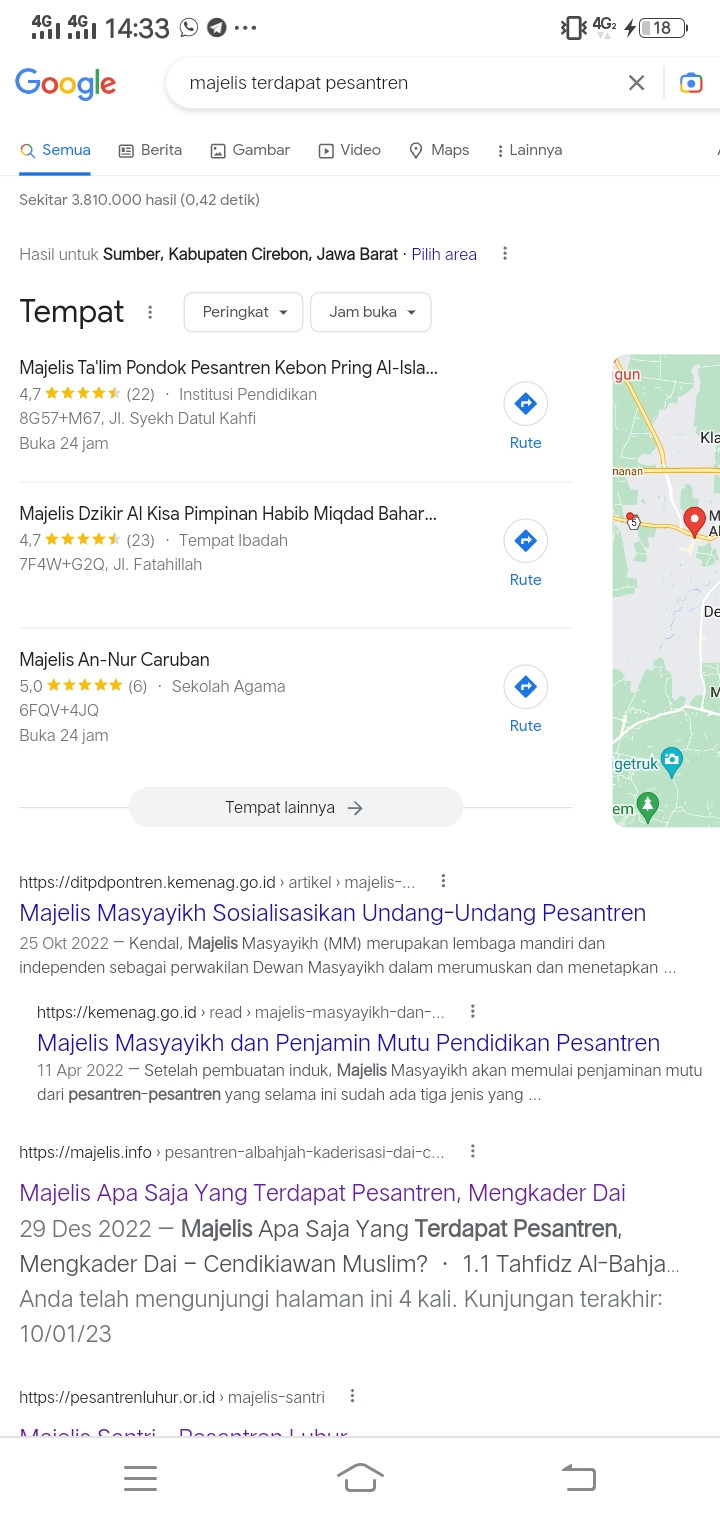
Task: Open Majelis Masyayikh dan Penjamin Mutu result
Action: [348, 1043]
